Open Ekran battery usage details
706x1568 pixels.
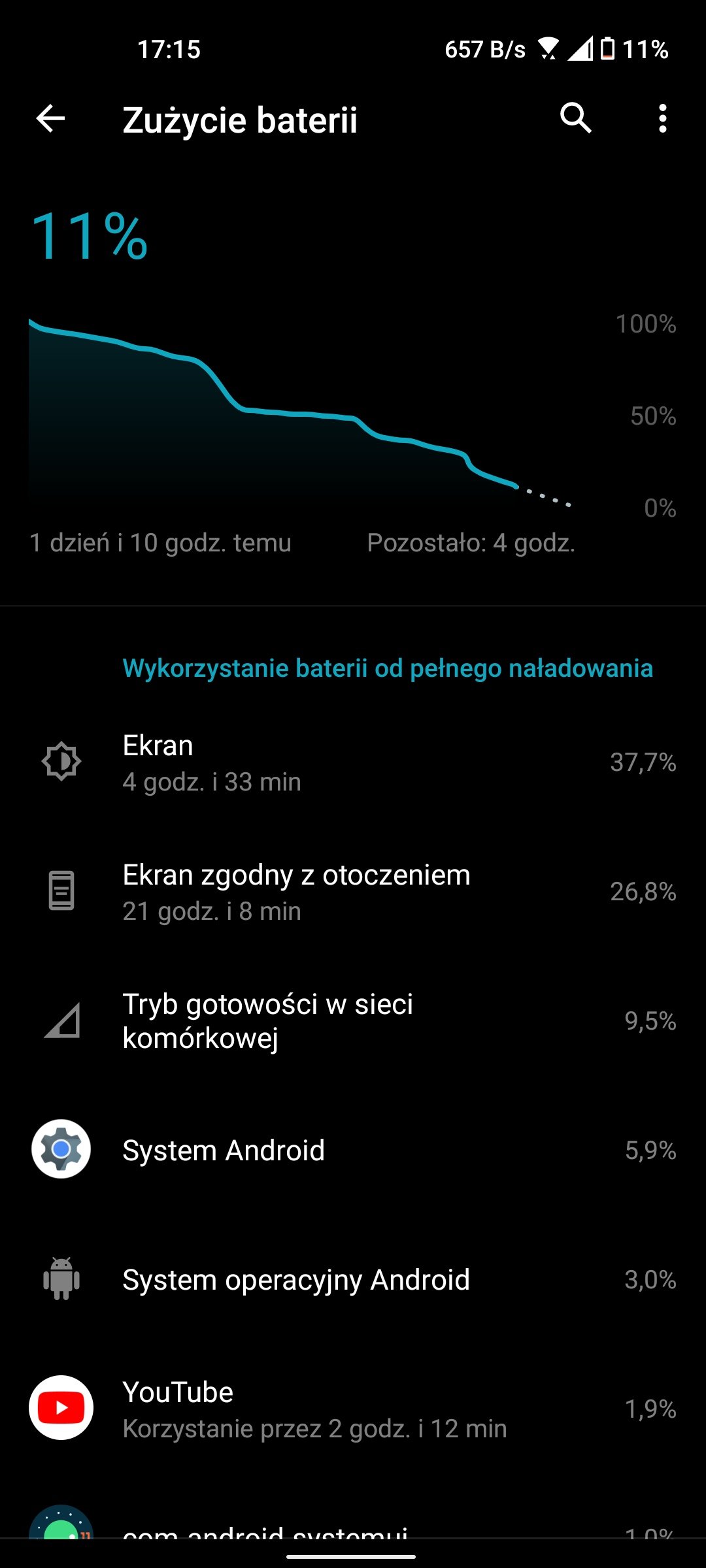click(353, 762)
